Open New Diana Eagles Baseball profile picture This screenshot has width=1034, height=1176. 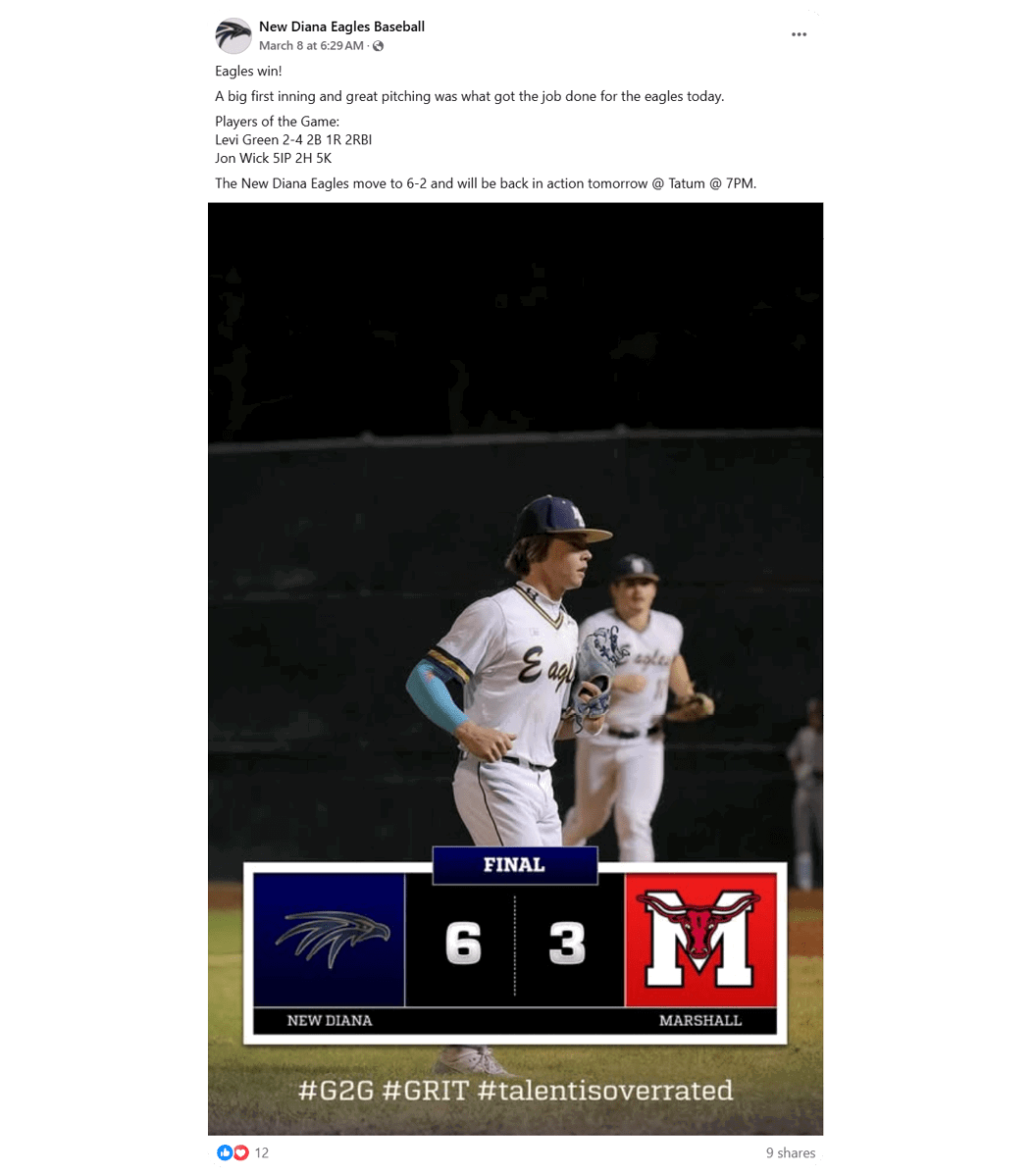point(233,36)
